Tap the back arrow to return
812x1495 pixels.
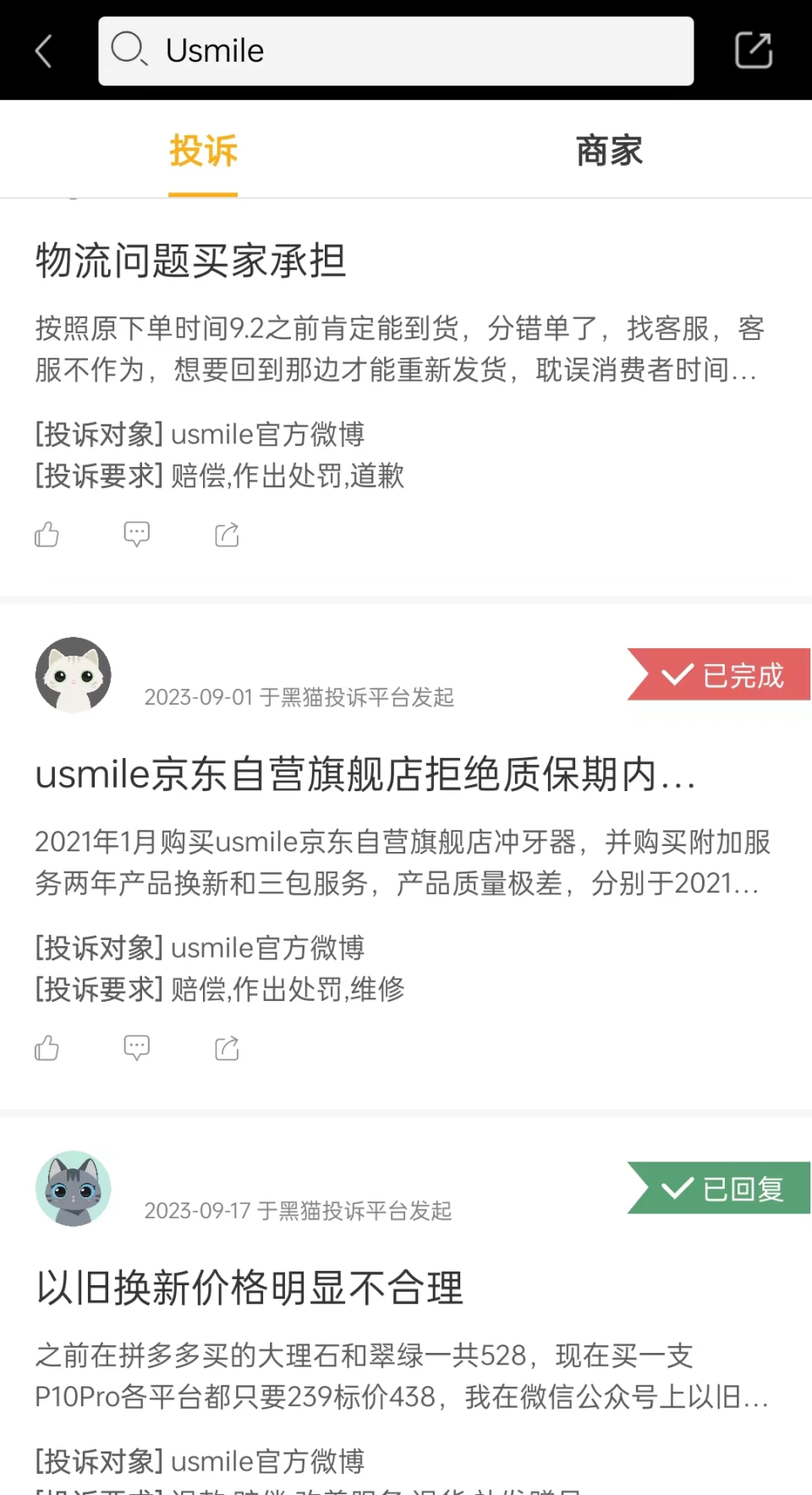pos(44,50)
